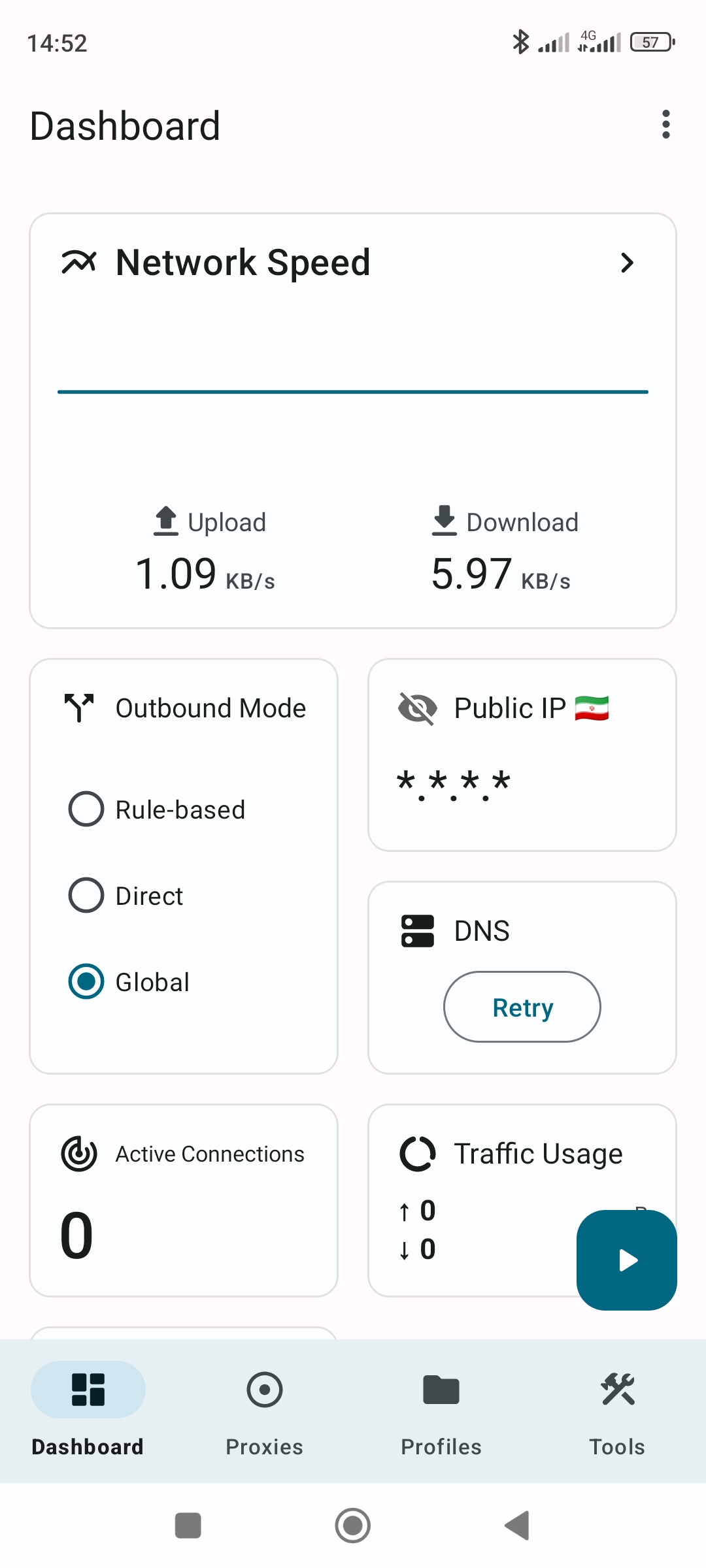Image resolution: width=706 pixels, height=1568 pixels.
Task: Open the Proxies section icon
Action: pos(264,1390)
